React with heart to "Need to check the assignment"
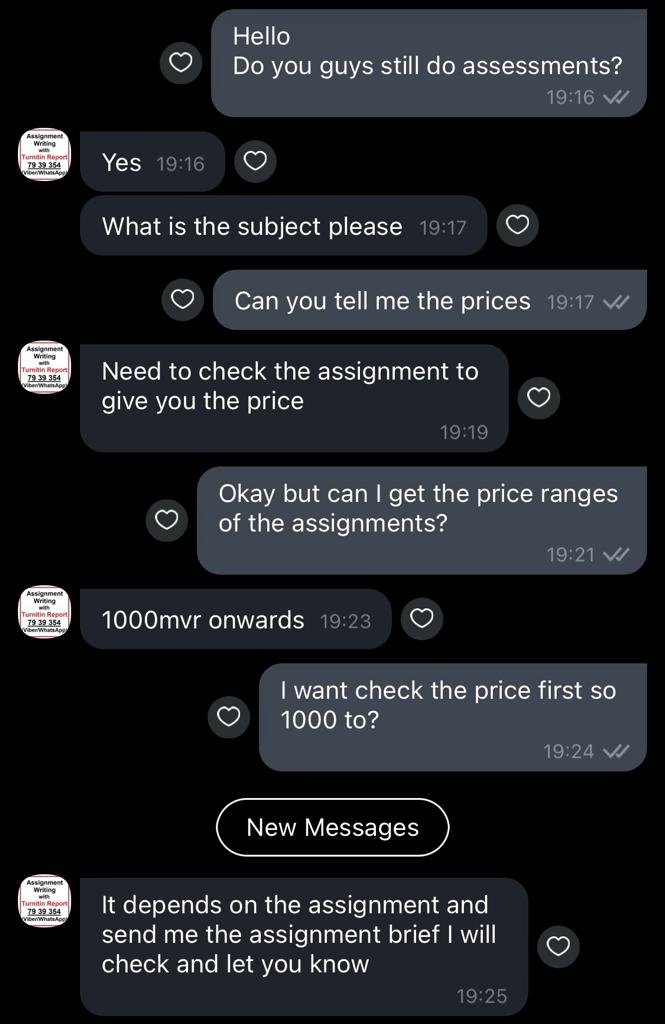 pyautogui.click(x=539, y=398)
